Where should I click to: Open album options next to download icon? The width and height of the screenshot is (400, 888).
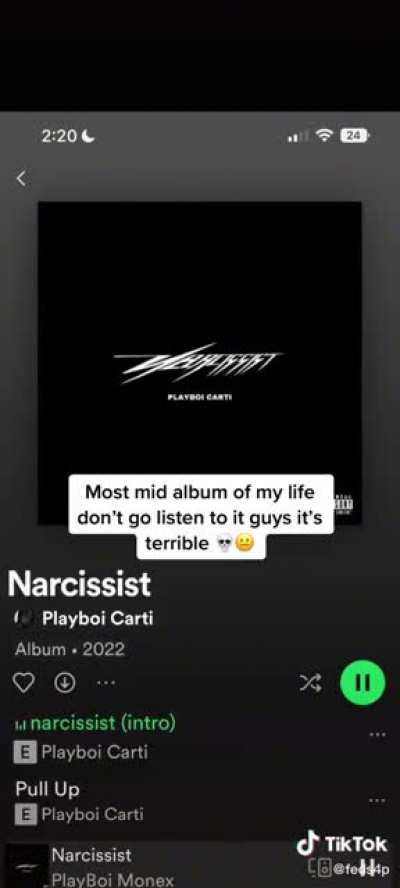(106, 682)
